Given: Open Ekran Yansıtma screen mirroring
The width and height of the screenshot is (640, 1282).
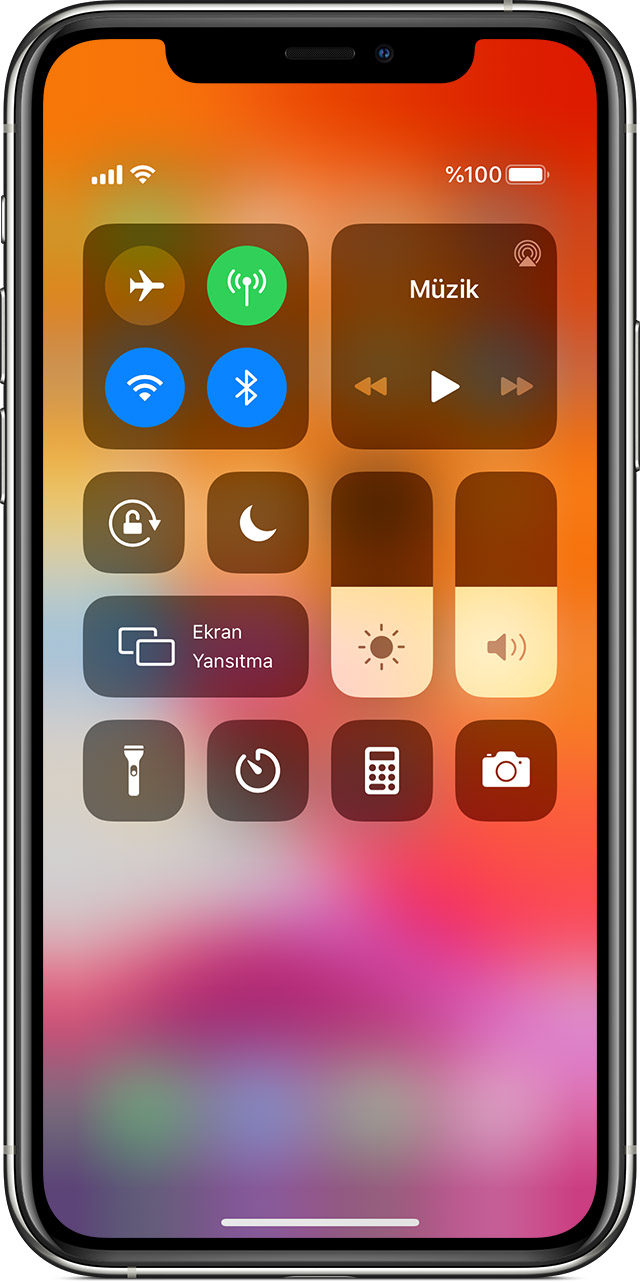Looking at the screenshot, I should (x=196, y=646).
